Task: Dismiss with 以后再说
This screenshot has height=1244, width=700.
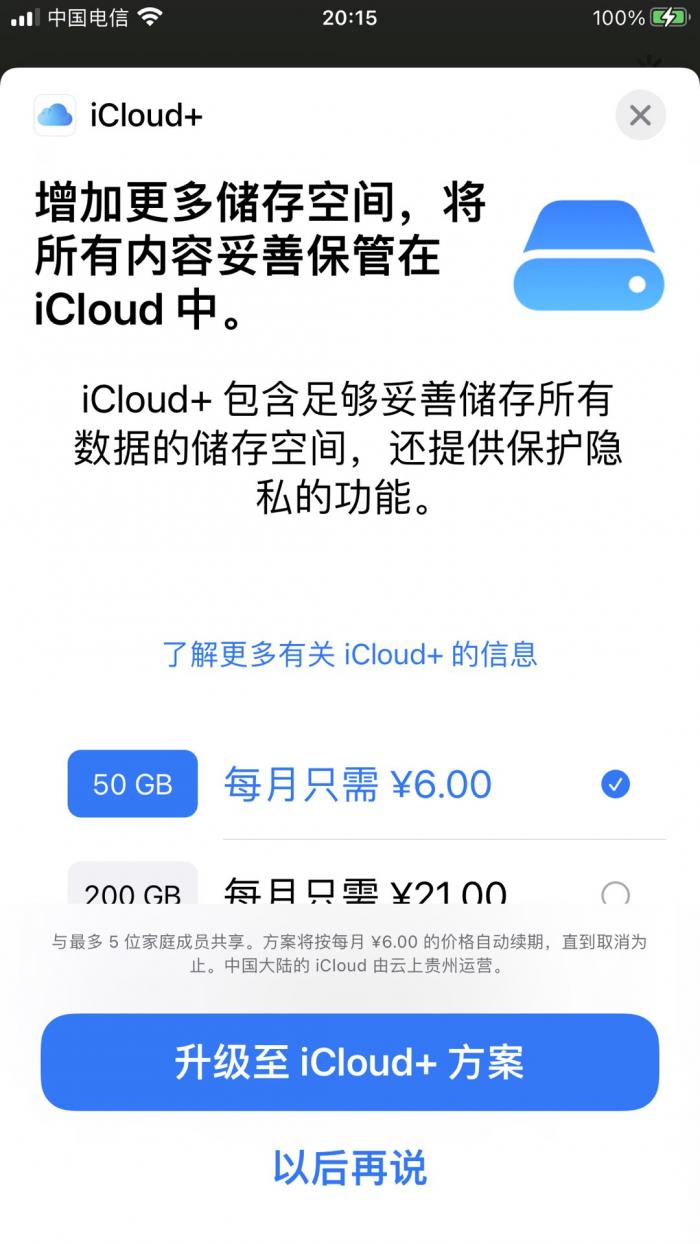Action: pyautogui.click(x=350, y=1167)
